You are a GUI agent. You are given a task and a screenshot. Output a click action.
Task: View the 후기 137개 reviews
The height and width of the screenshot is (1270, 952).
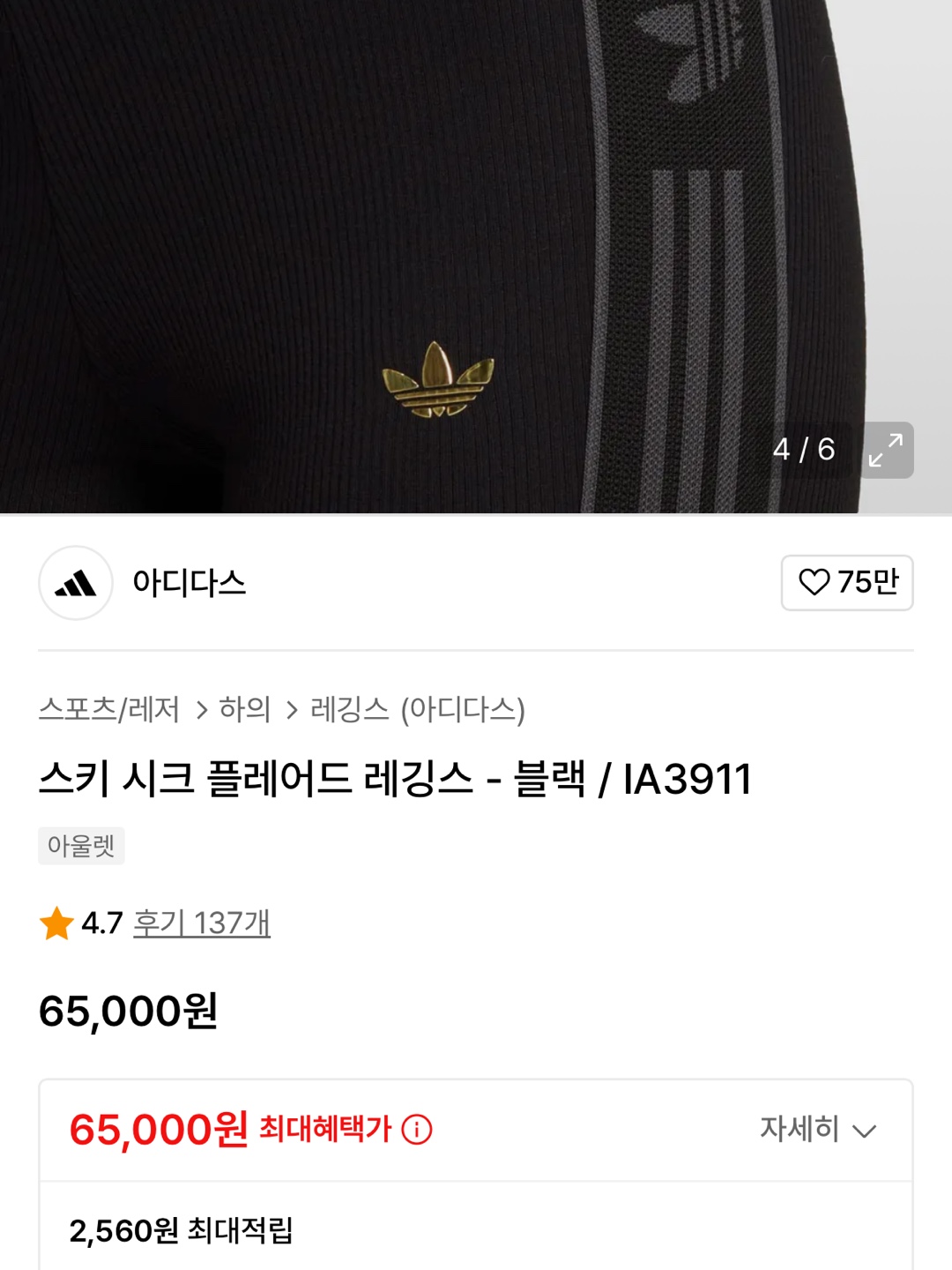(x=201, y=923)
